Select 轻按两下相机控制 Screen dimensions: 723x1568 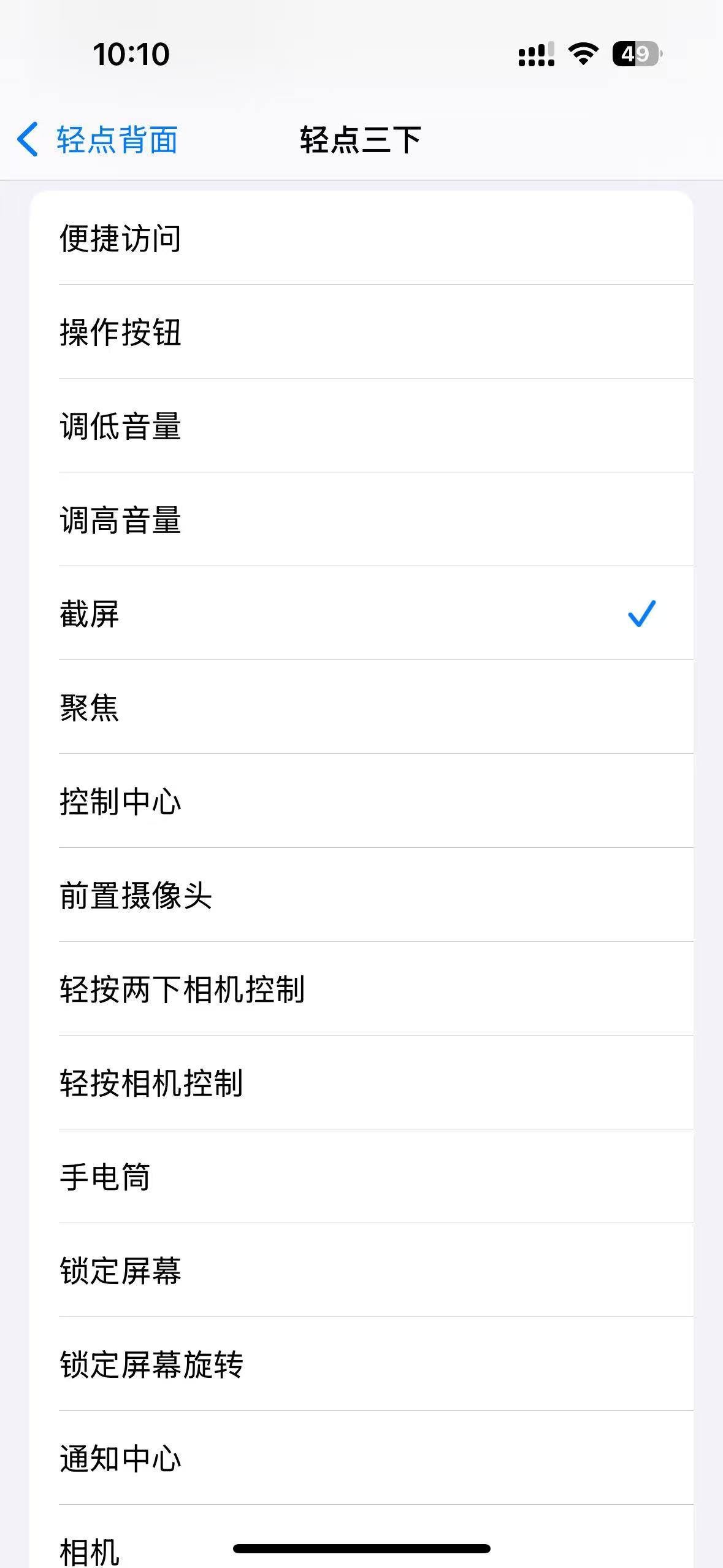182,989
